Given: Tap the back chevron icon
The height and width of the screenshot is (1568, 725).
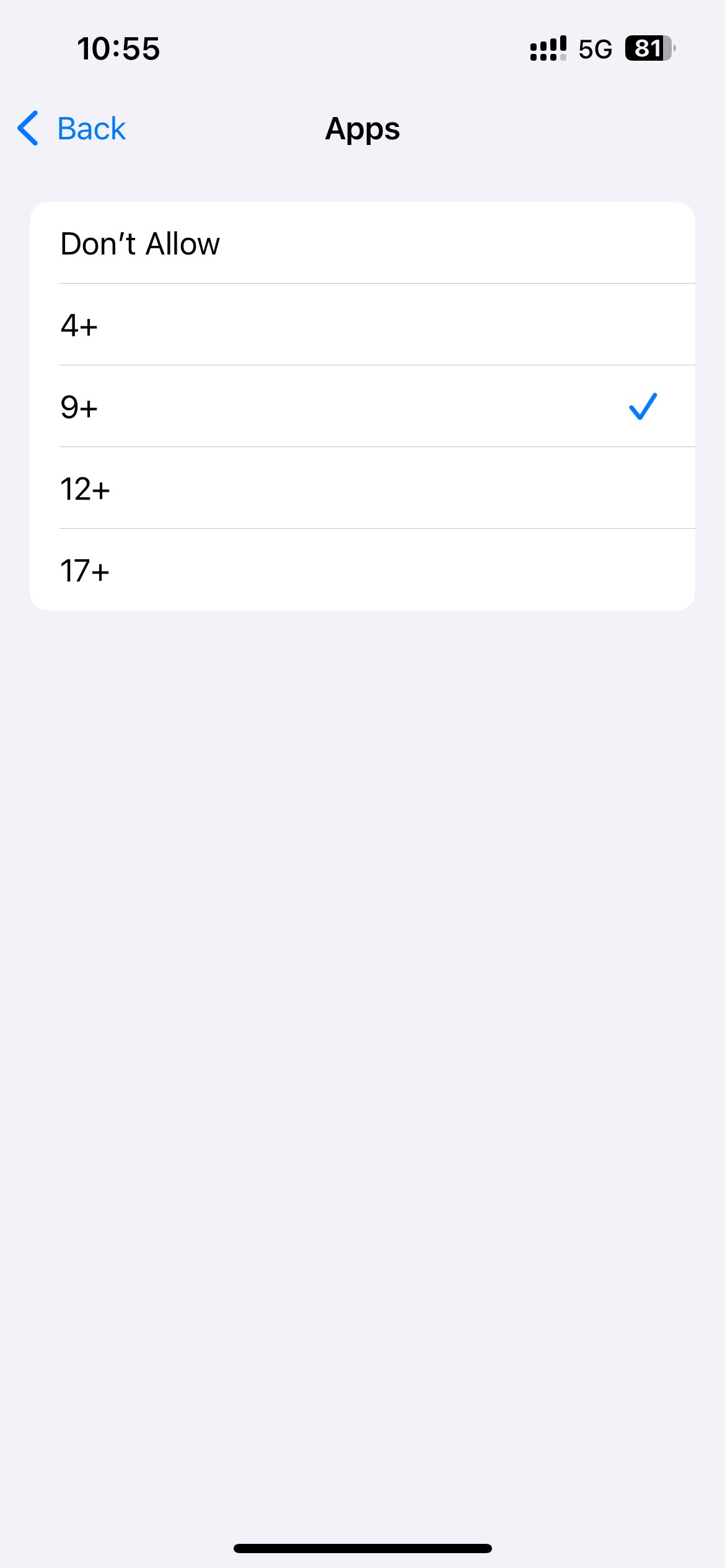Looking at the screenshot, I should tap(27, 128).
